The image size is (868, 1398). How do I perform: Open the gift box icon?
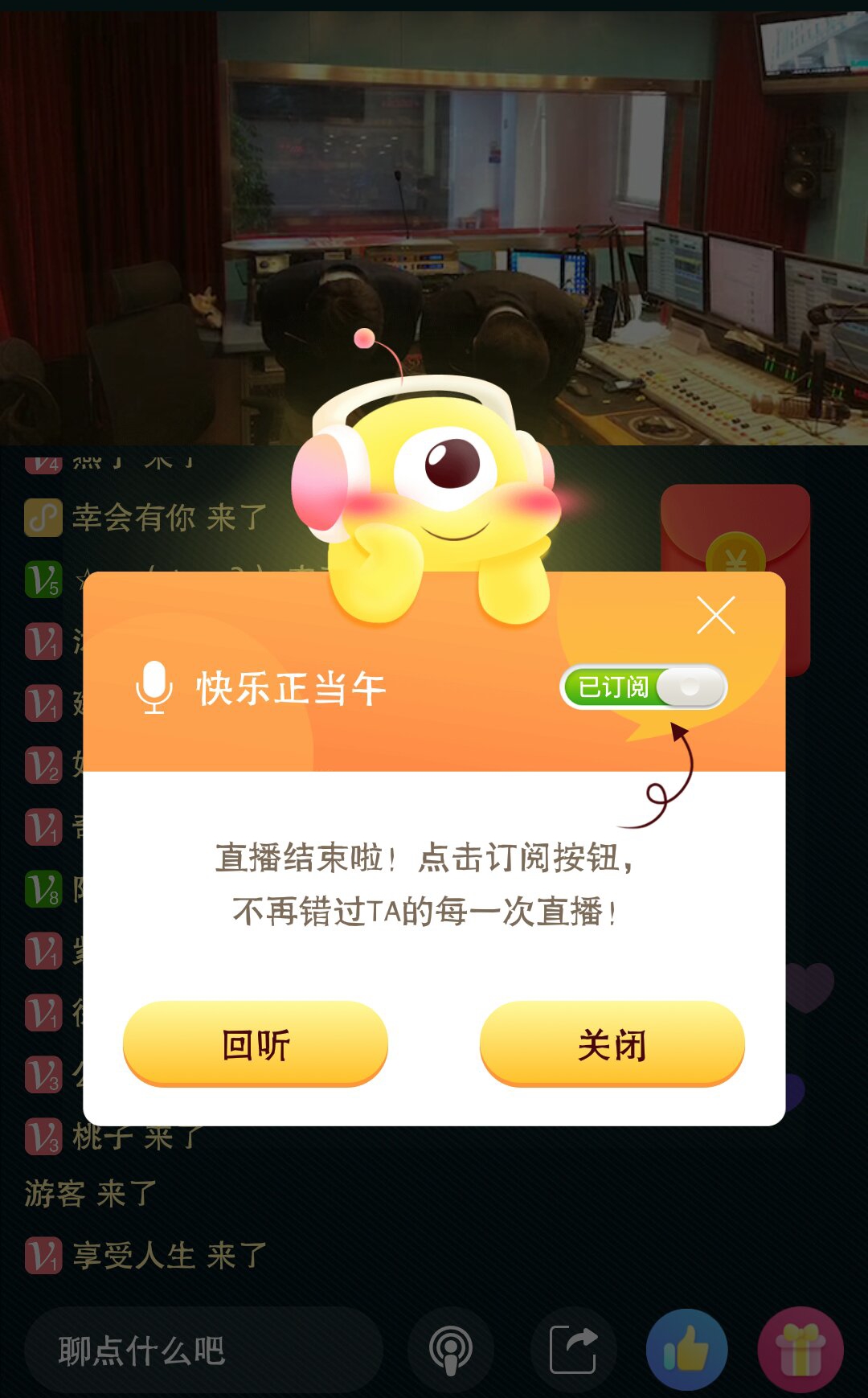pyautogui.click(x=800, y=1351)
